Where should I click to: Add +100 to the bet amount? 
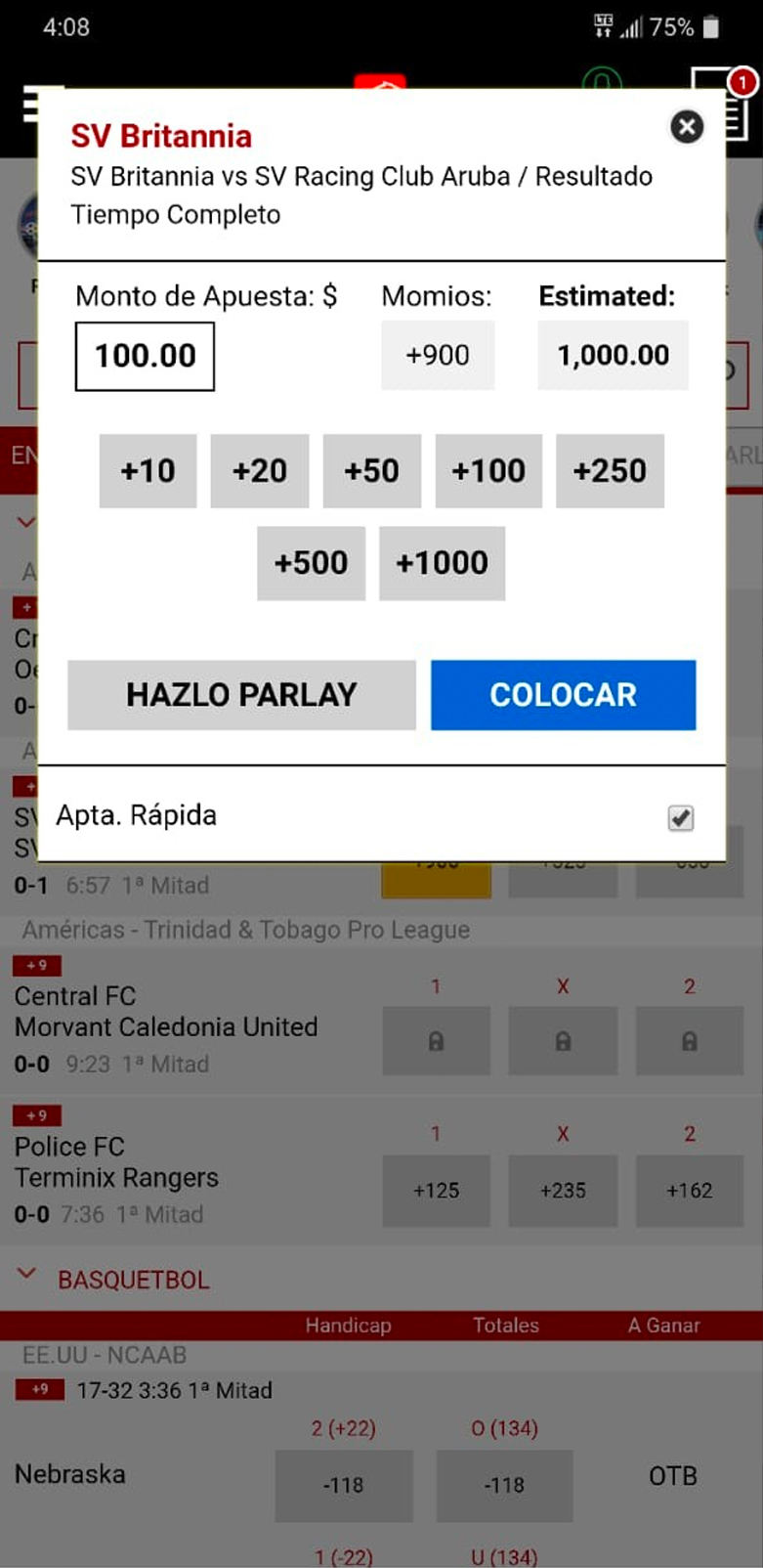tap(487, 471)
